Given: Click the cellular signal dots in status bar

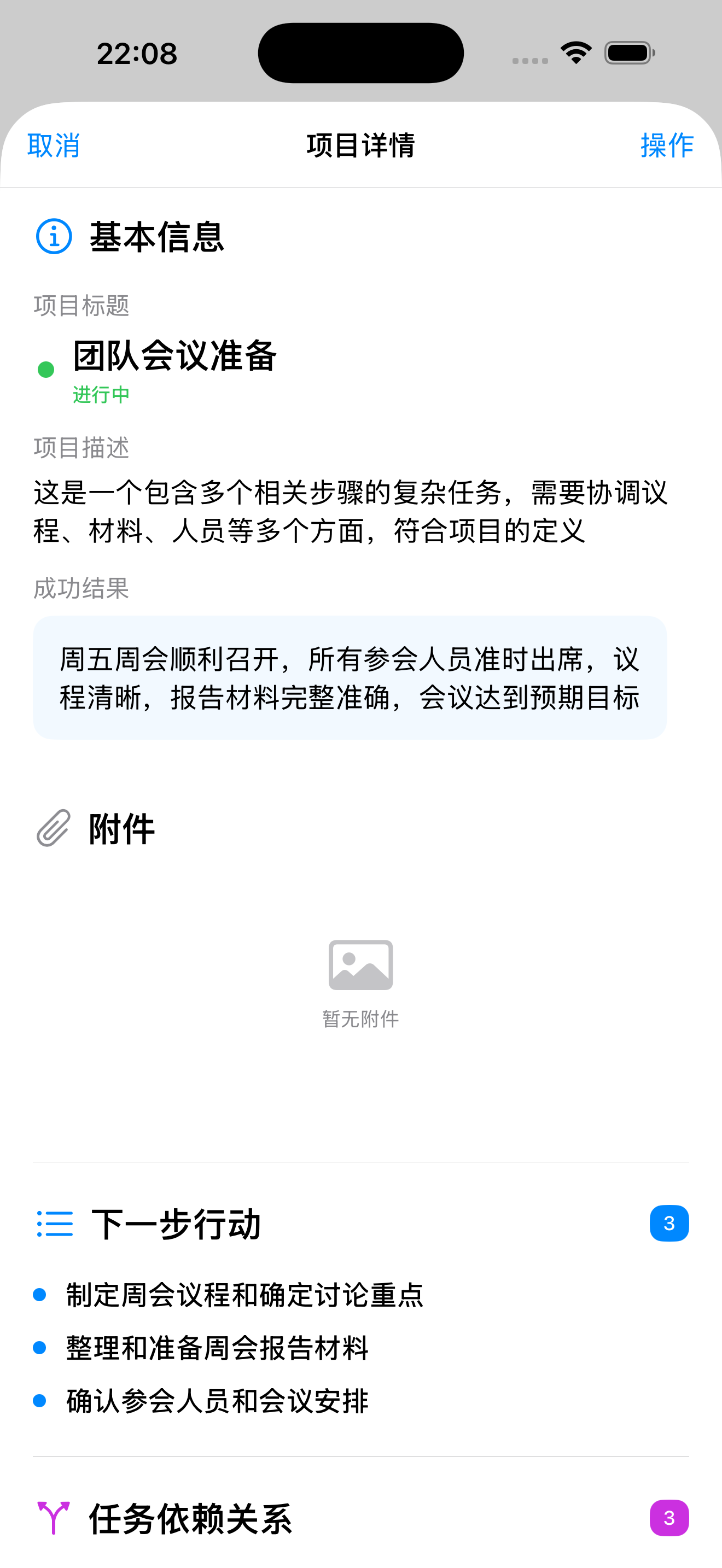Looking at the screenshot, I should (x=527, y=59).
